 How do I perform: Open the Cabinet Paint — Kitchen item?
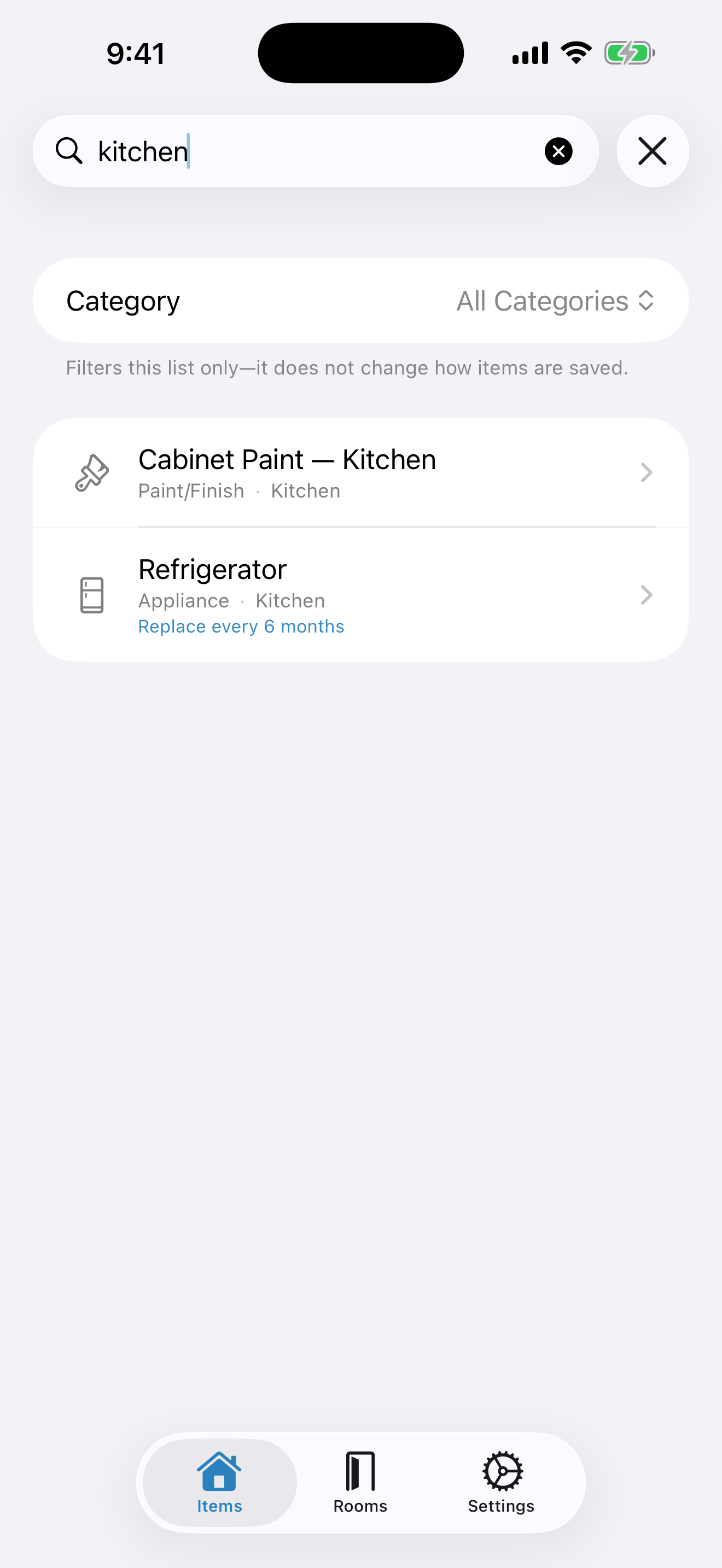[x=360, y=473]
